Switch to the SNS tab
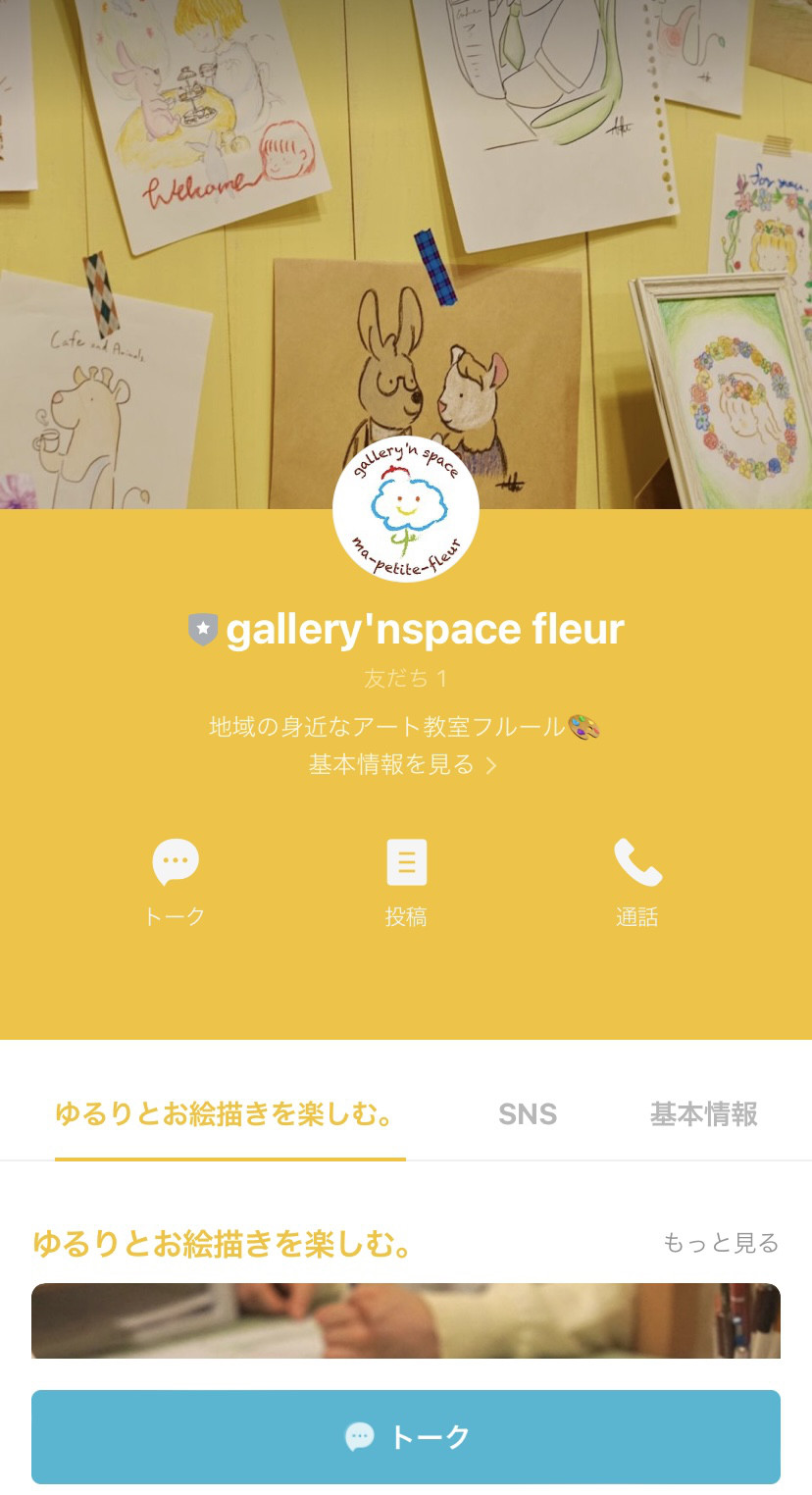812x1495 pixels. [528, 1114]
